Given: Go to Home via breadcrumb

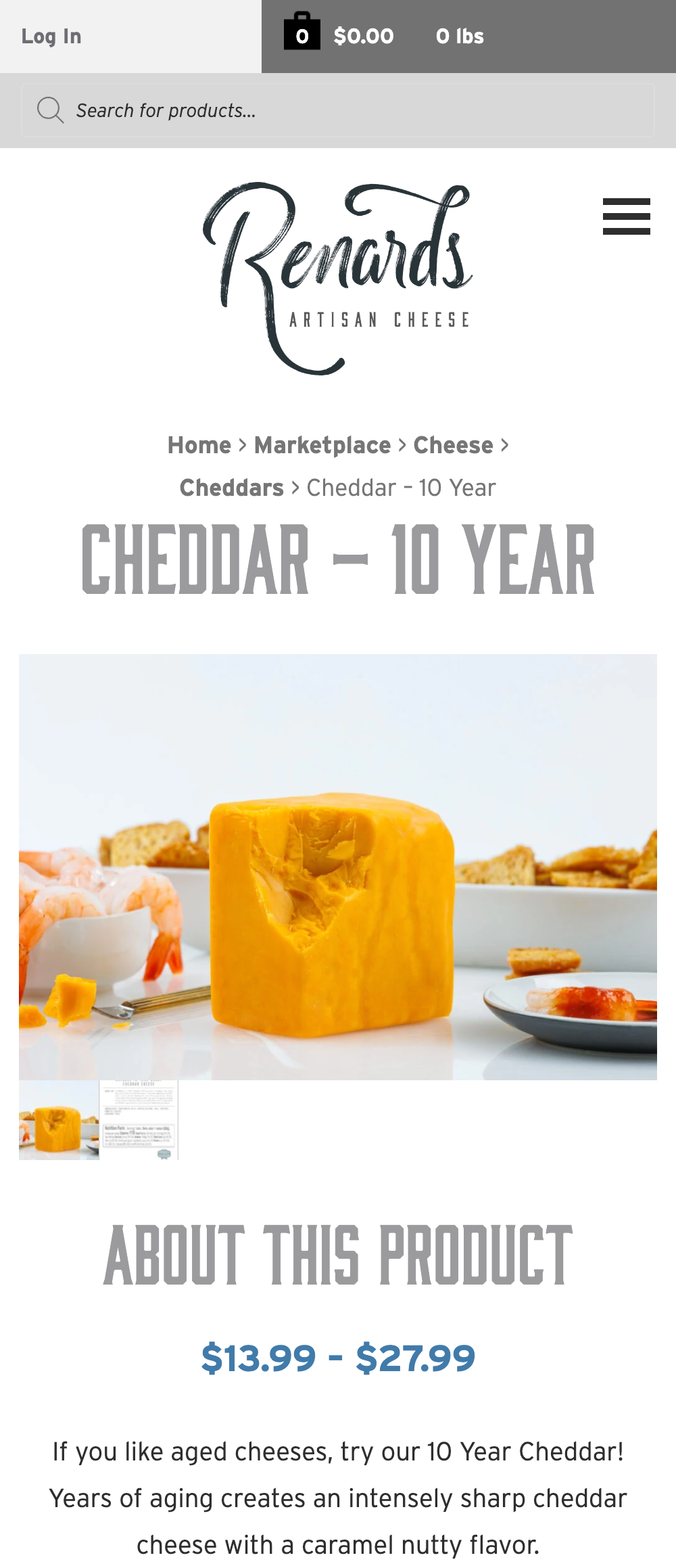Looking at the screenshot, I should click(x=199, y=445).
